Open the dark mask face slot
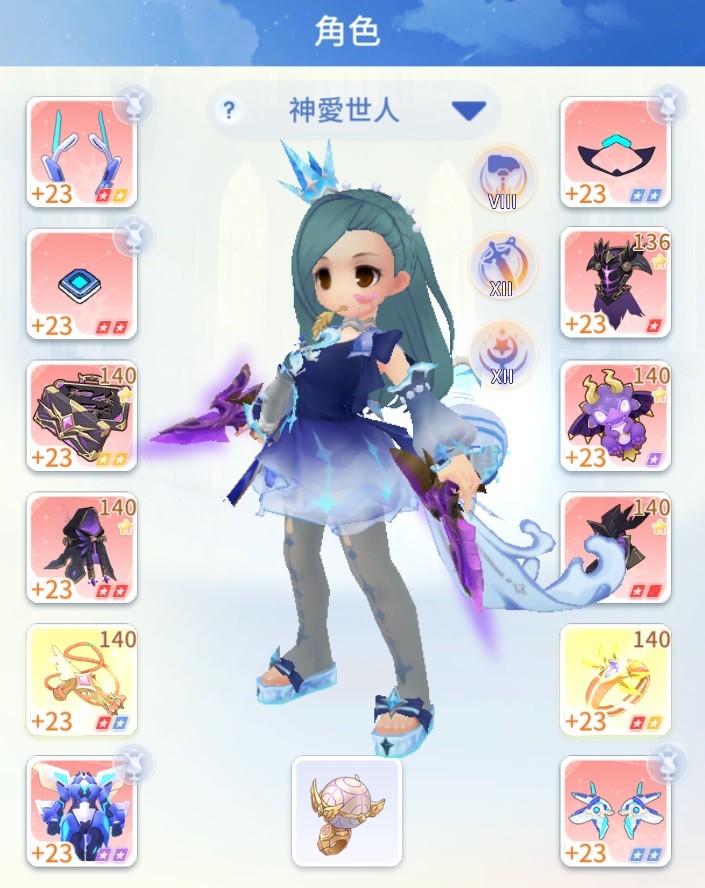Viewport: 705px width, 888px height. click(615, 152)
